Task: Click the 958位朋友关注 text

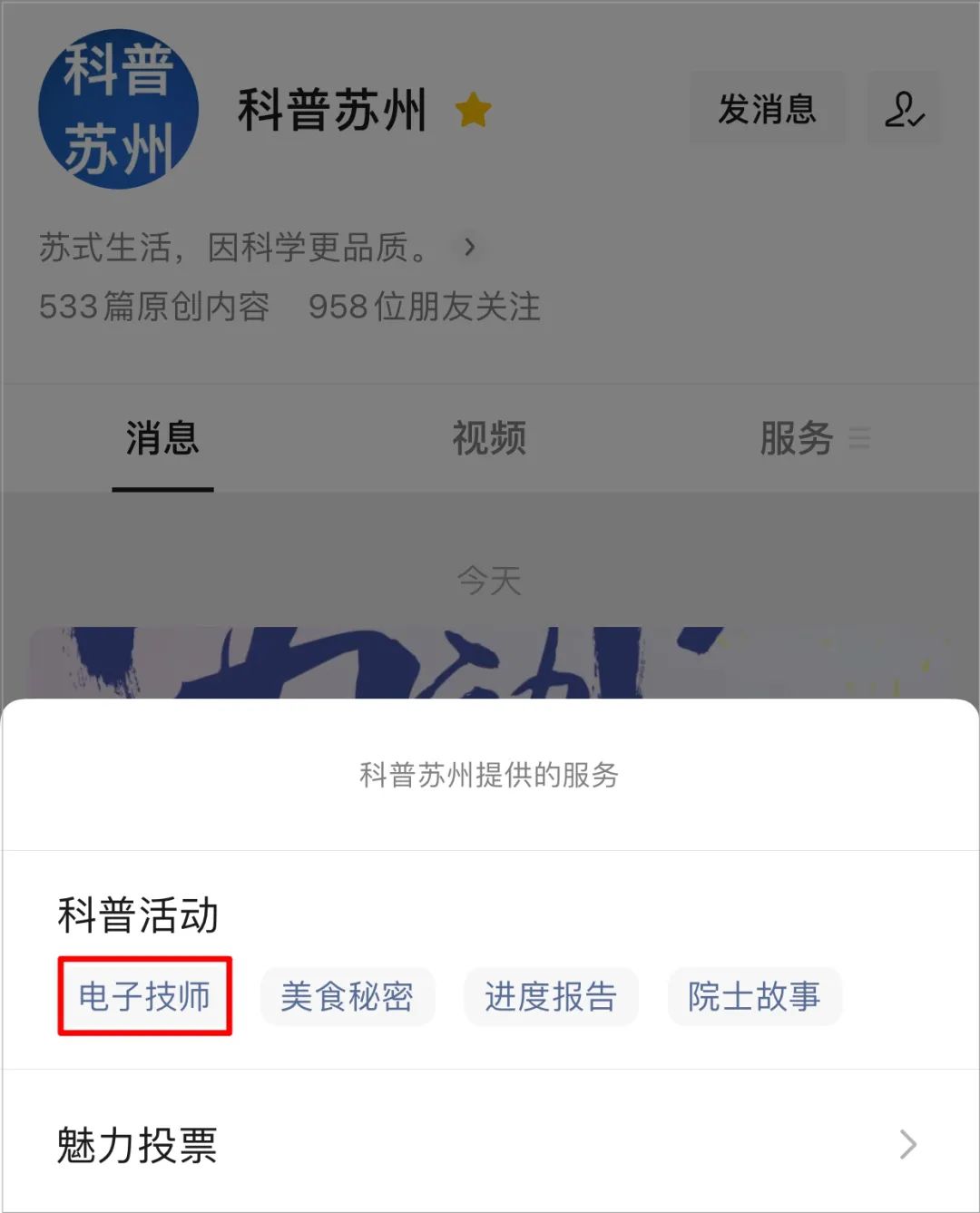Action: (426, 308)
